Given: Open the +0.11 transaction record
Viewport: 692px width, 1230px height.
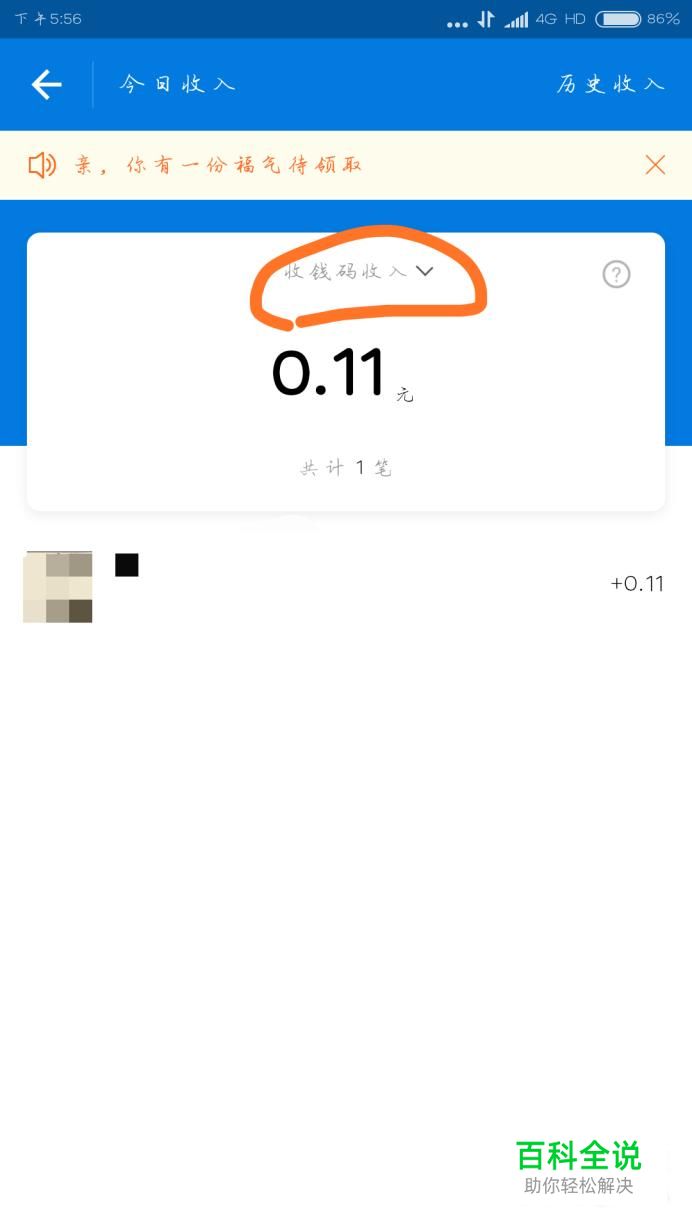Looking at the screenshot, I should pyautogui.click(x=345, y=585).
